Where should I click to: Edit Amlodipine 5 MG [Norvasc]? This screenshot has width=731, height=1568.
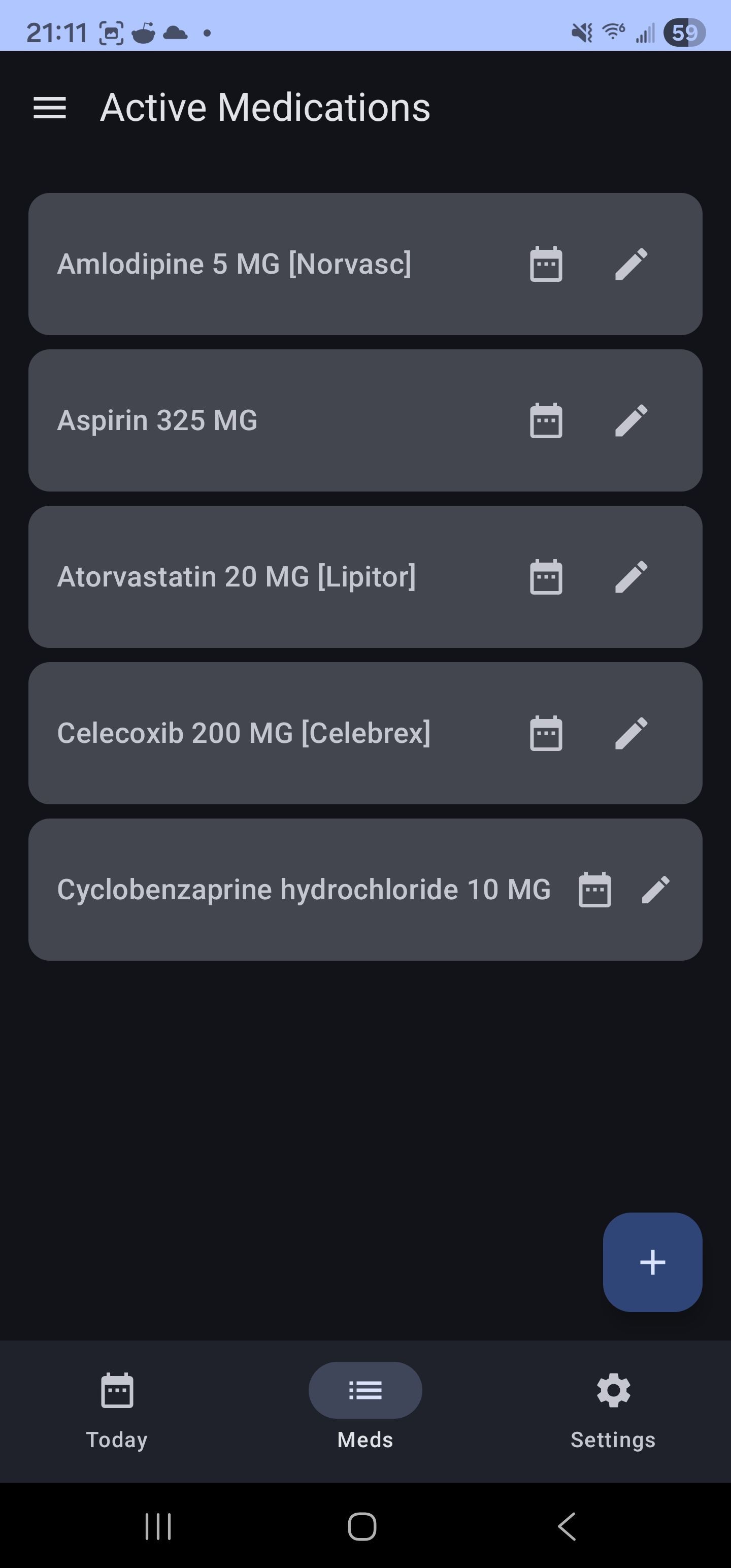631,264
